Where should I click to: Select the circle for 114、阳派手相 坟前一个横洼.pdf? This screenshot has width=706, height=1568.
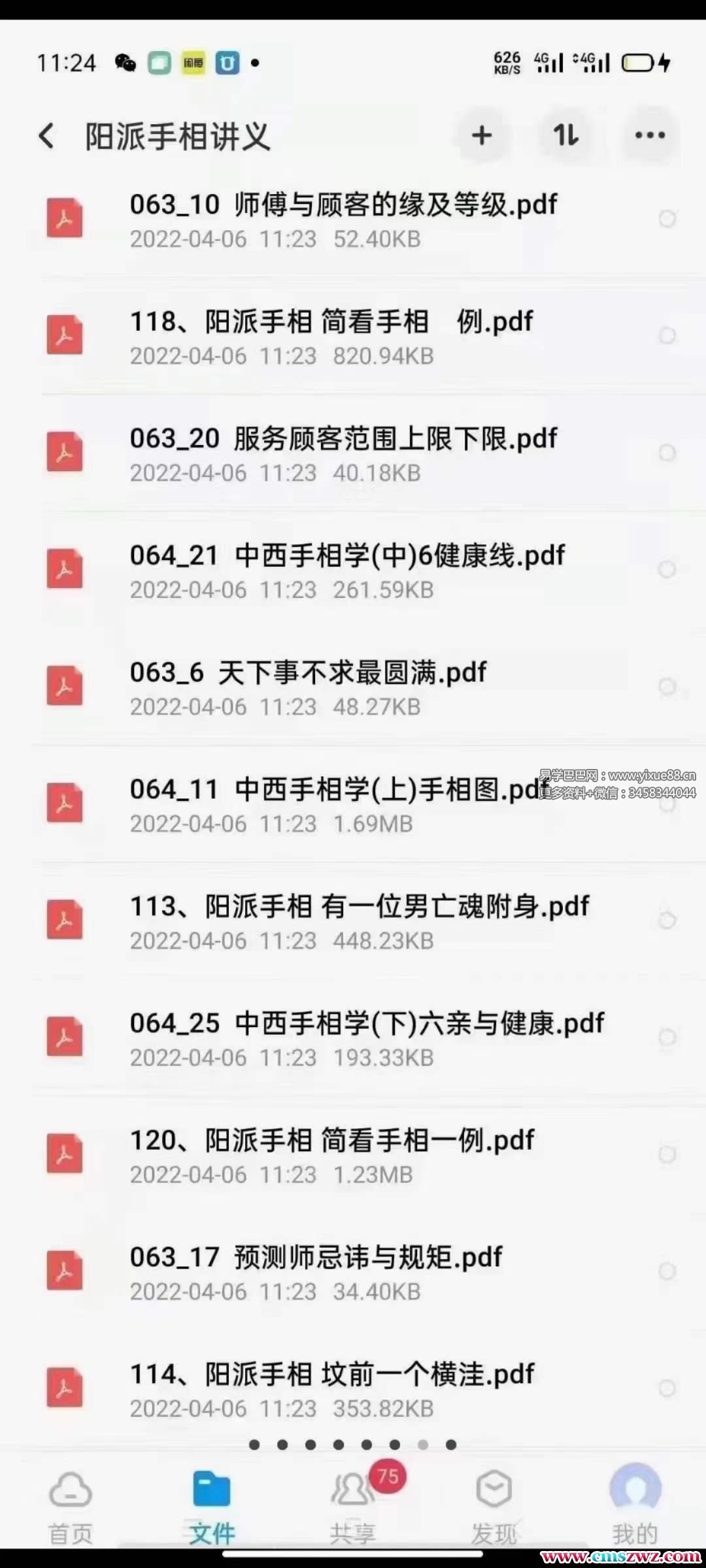click(667, 1388)
